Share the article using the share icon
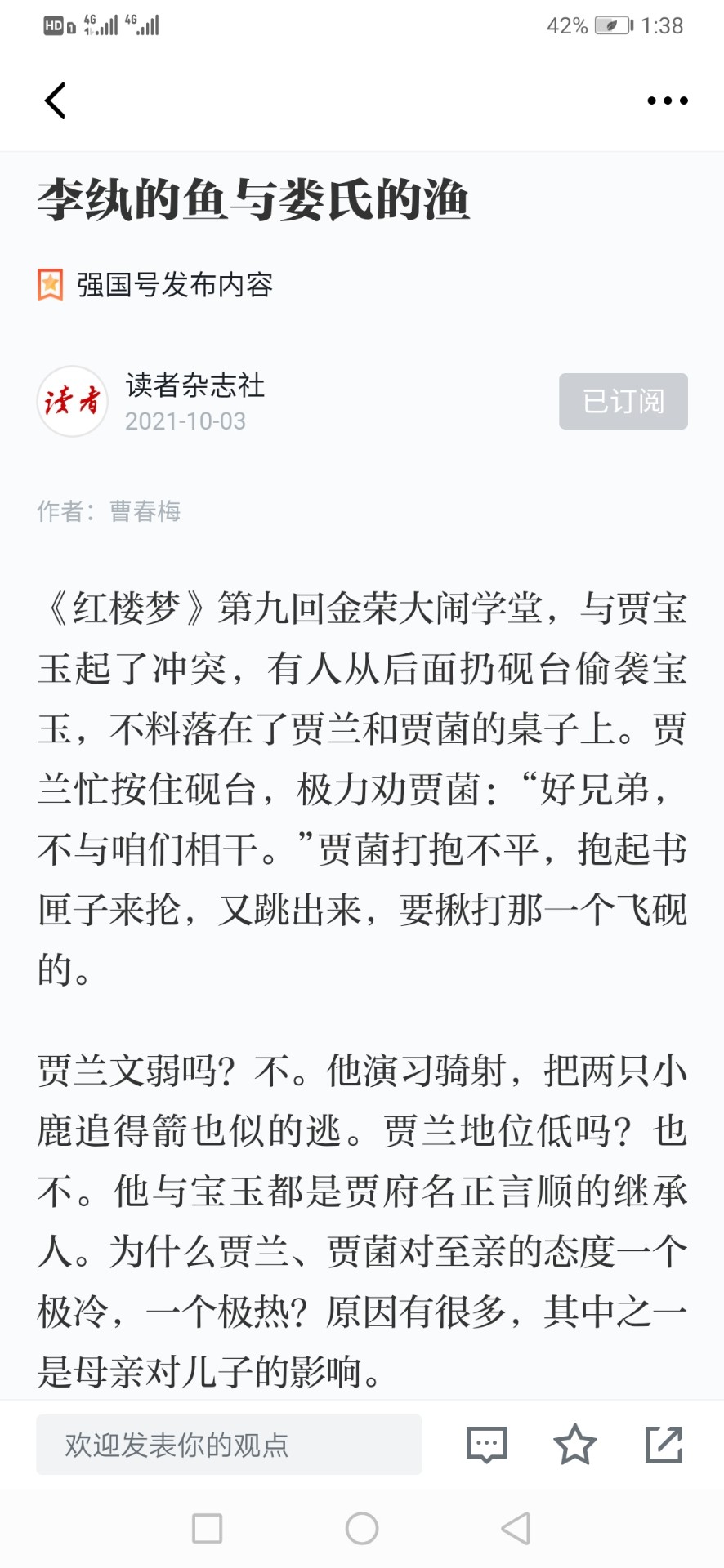 point(664,1444)
